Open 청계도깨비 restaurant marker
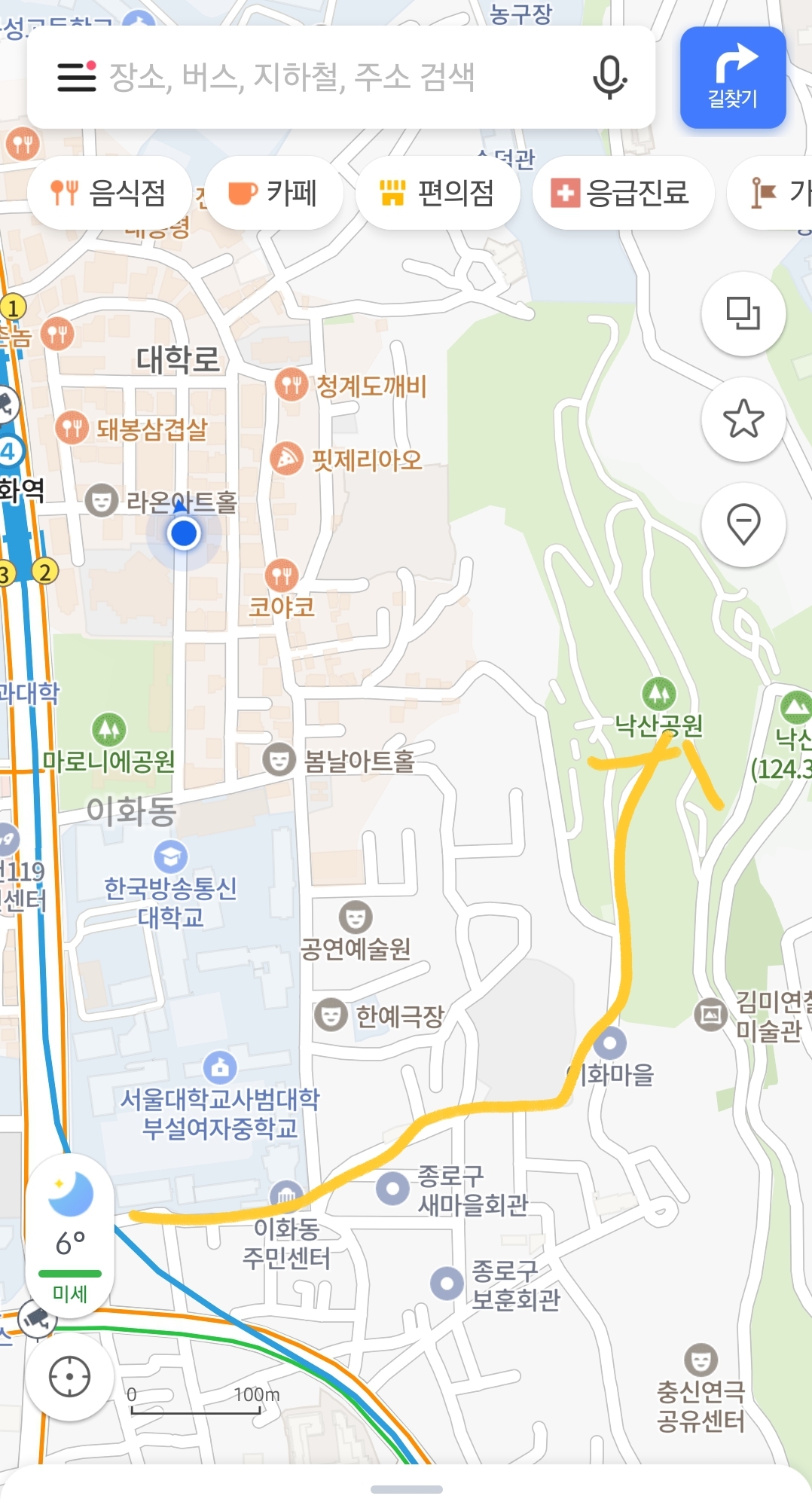Image resolution: width=812 pixels, height=1505 pixels. pyautogui.click(x=291, y=386)
